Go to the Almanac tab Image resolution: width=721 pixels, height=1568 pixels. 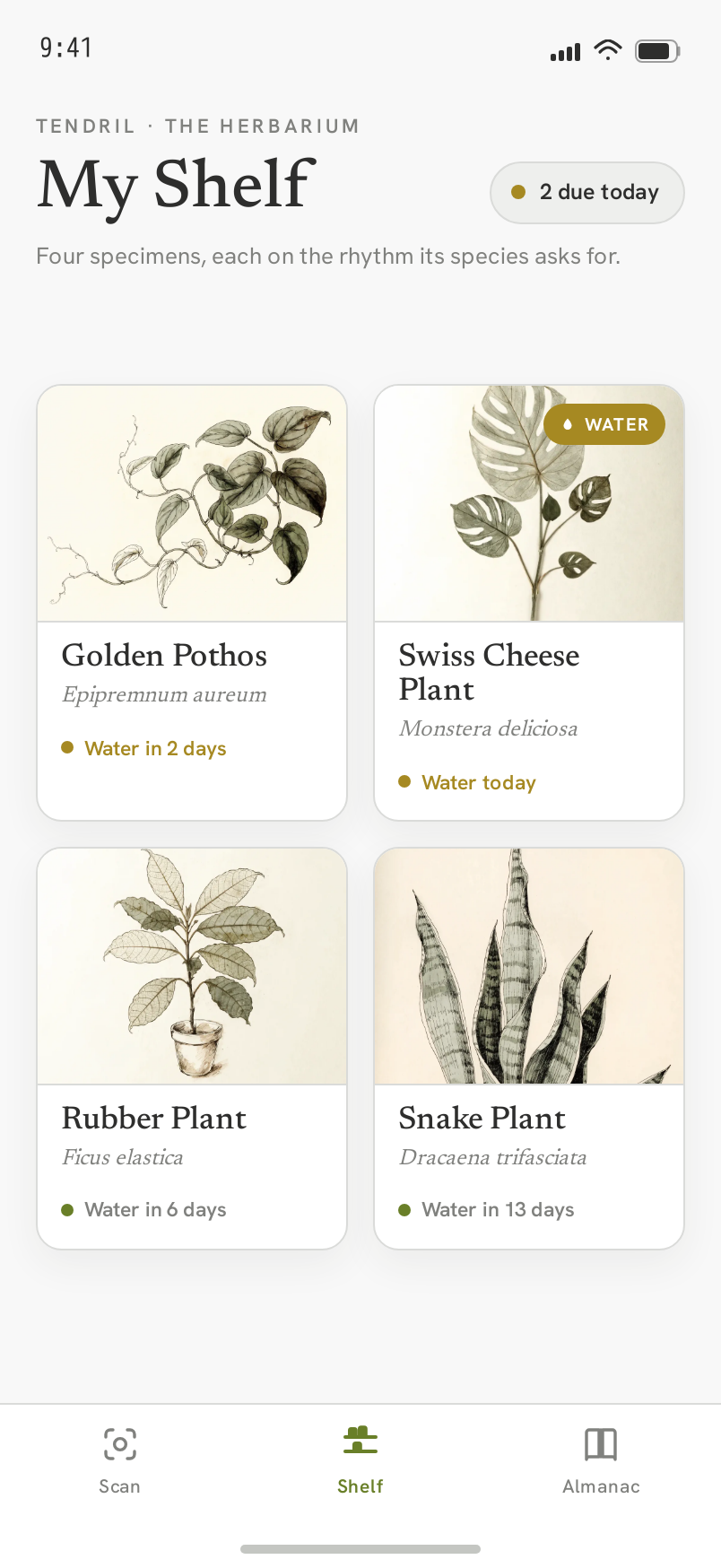coord(601,1460)
